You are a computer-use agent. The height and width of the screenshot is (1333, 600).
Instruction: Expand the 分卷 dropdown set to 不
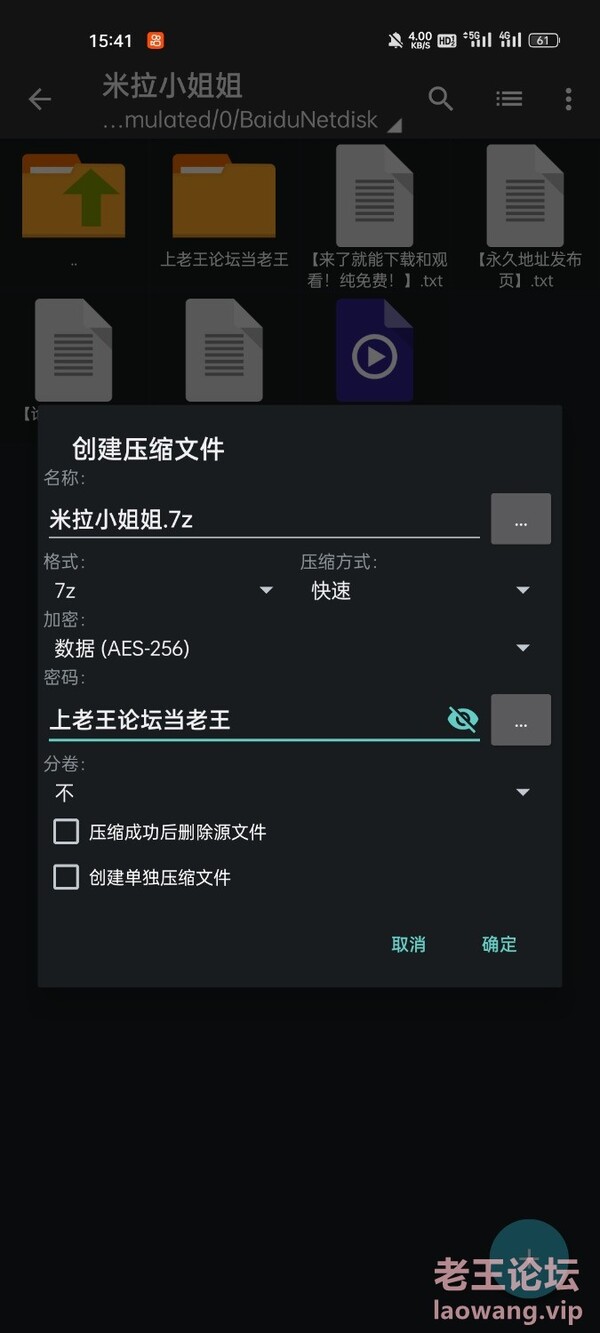(290, 793)
